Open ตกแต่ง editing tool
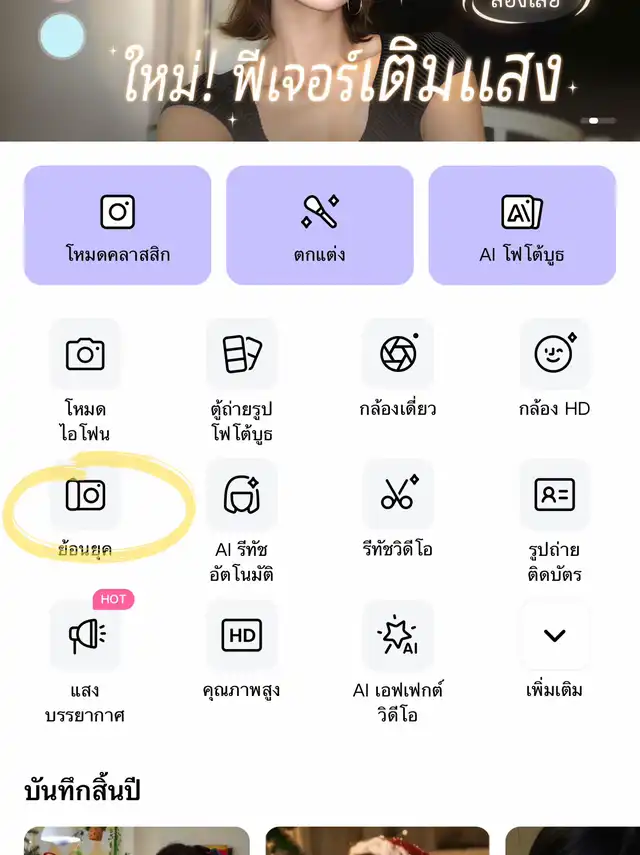Image resolution: width=640 pixels, height=855 pixels. [x=320, y=225]
